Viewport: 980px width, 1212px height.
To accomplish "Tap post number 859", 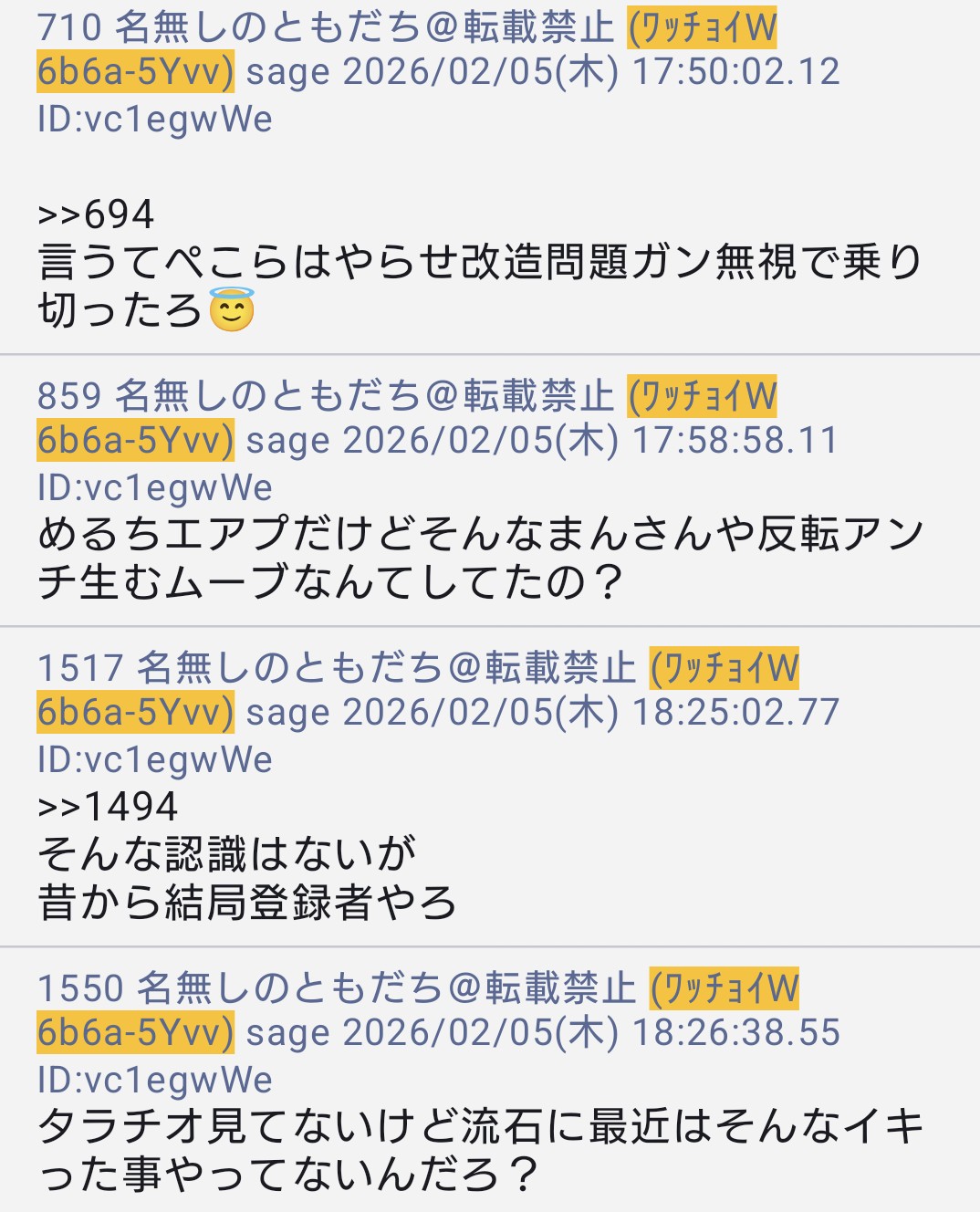I will pos(69,396).
